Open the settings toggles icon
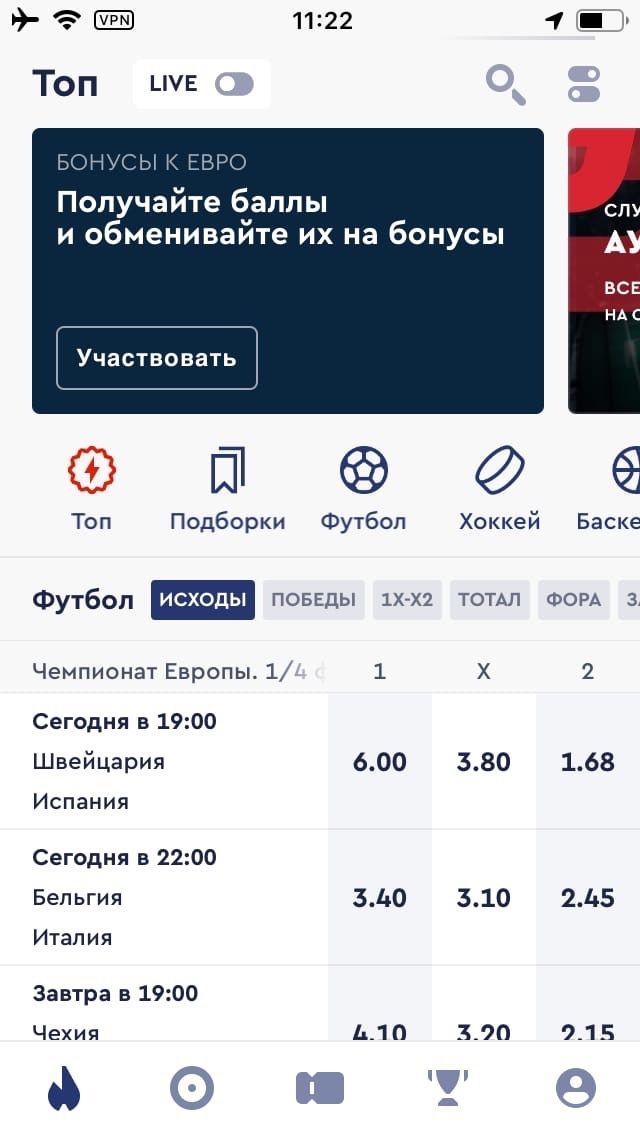The height and width of the screenshot is (1136, 640). (x=584, y=85)
